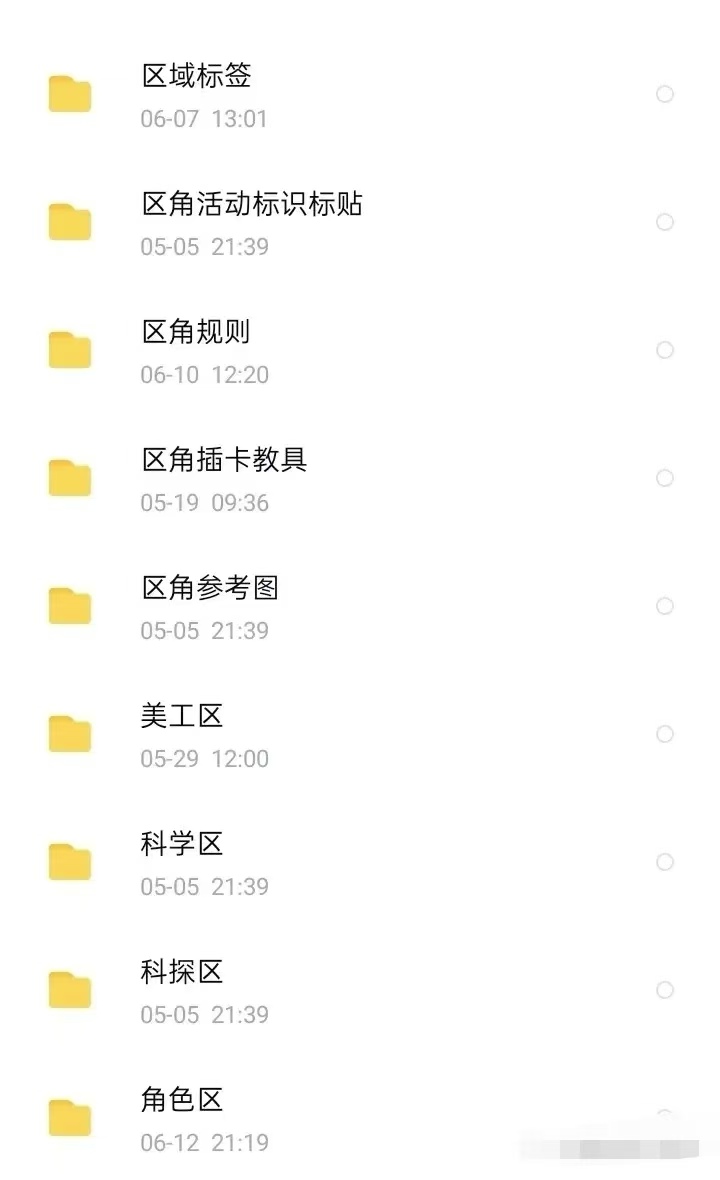Check the circle next to 区角参考图

(664, 606)
